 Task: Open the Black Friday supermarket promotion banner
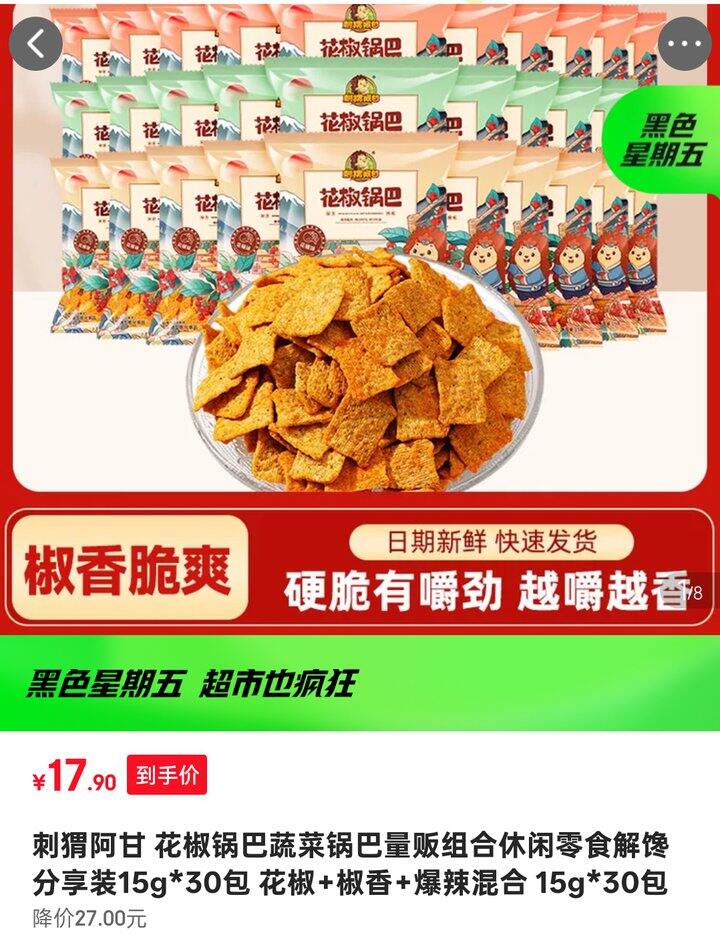[x=360, y=683]
